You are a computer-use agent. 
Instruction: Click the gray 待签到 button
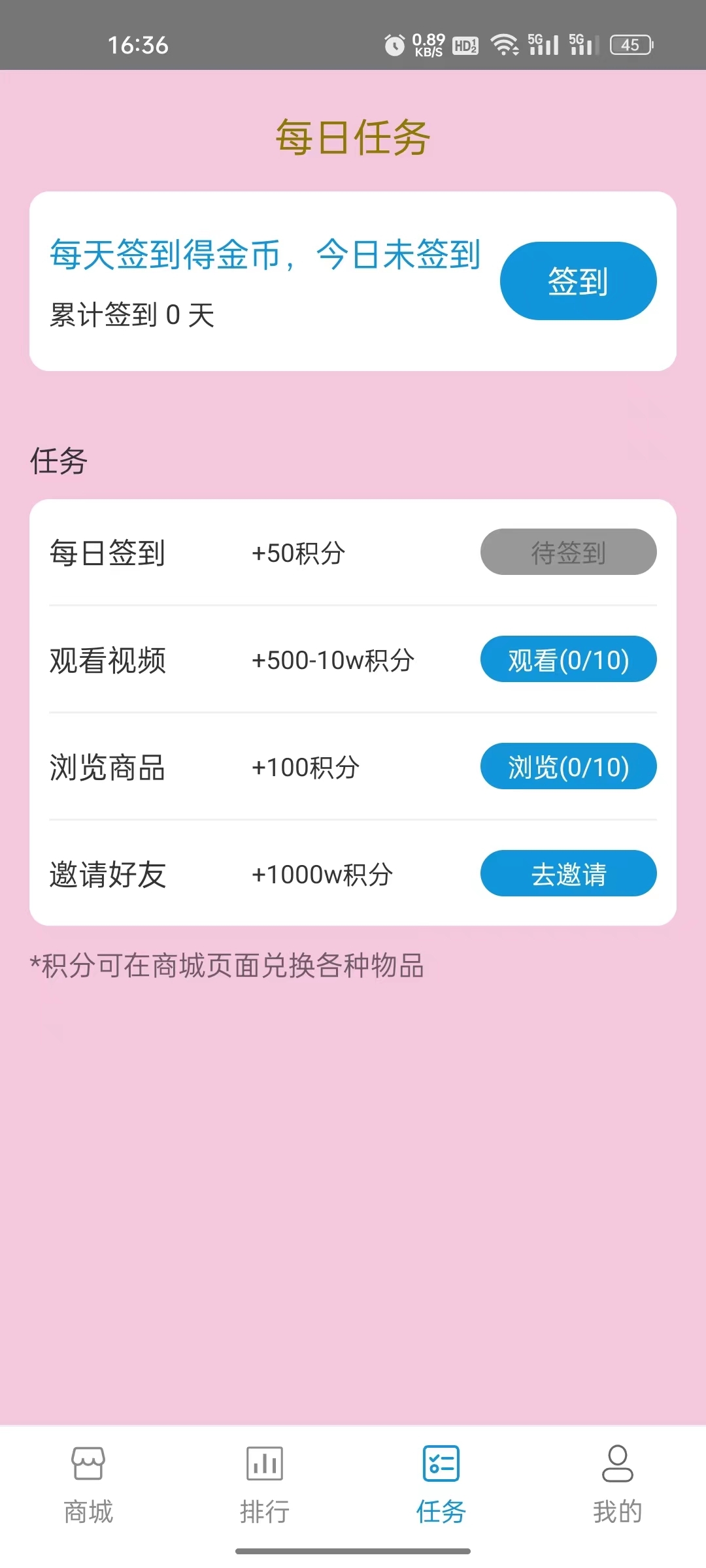[x=568, y=552]
